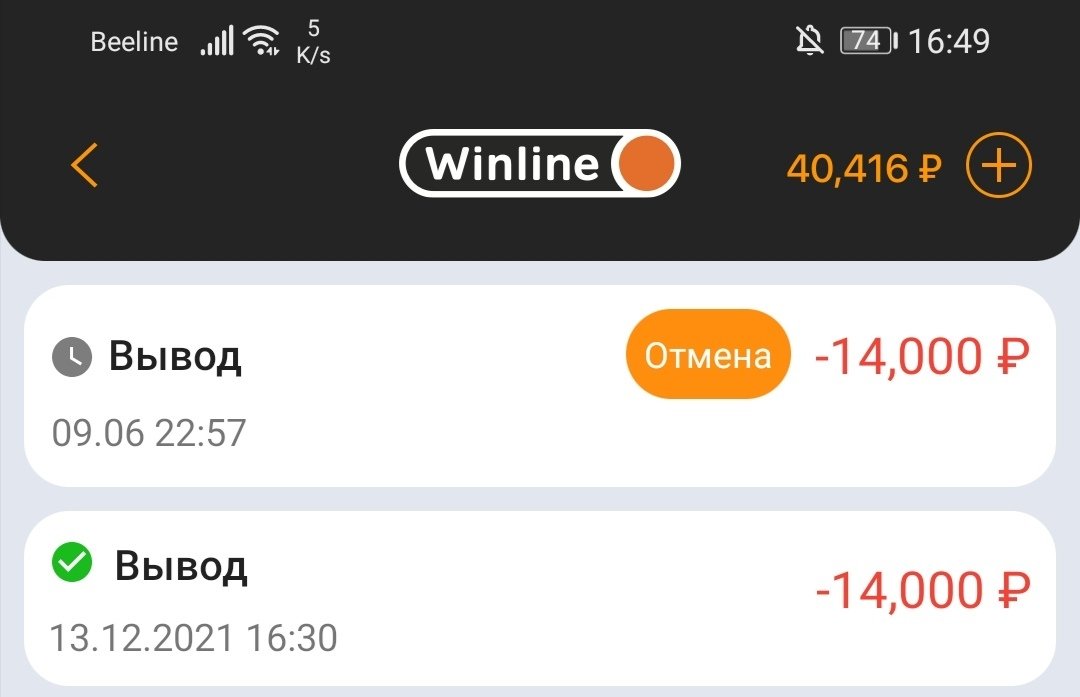The width and height of the screenshot is (1080, 697).
Task: Go back using the orange arrow
Action: 85,165
